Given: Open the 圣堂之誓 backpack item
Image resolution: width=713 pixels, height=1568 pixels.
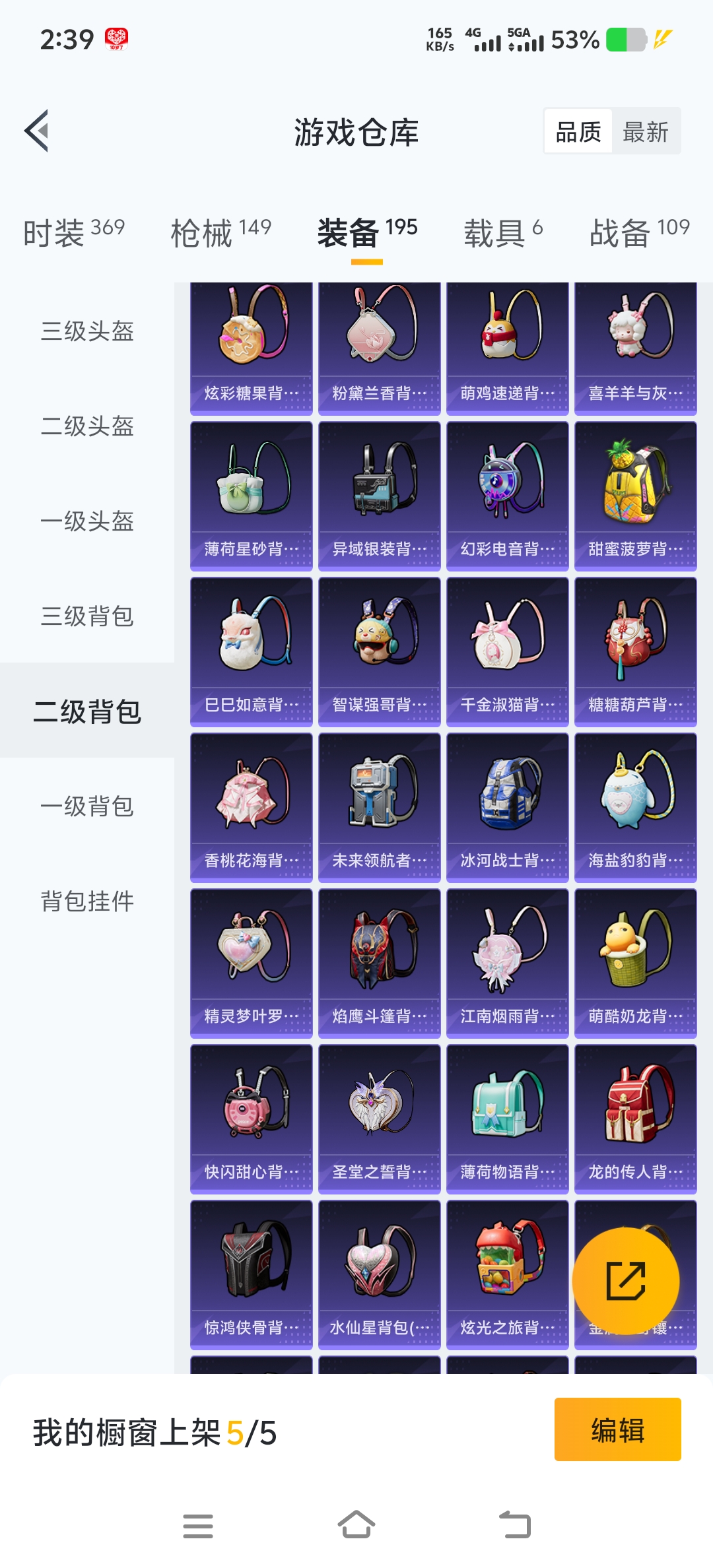Looking at the screenshot, I should (379, 1119).
